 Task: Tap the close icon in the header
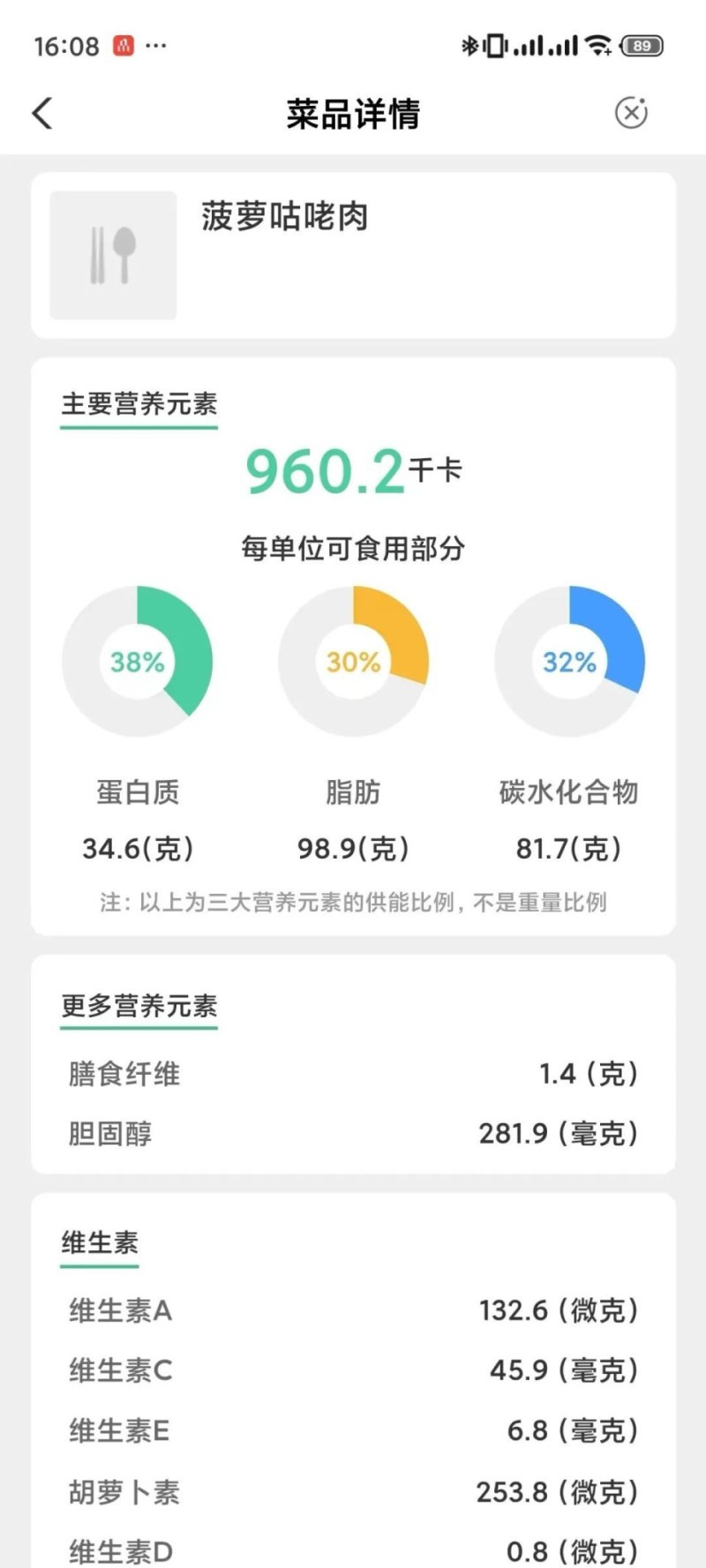(x=631, y=113)
